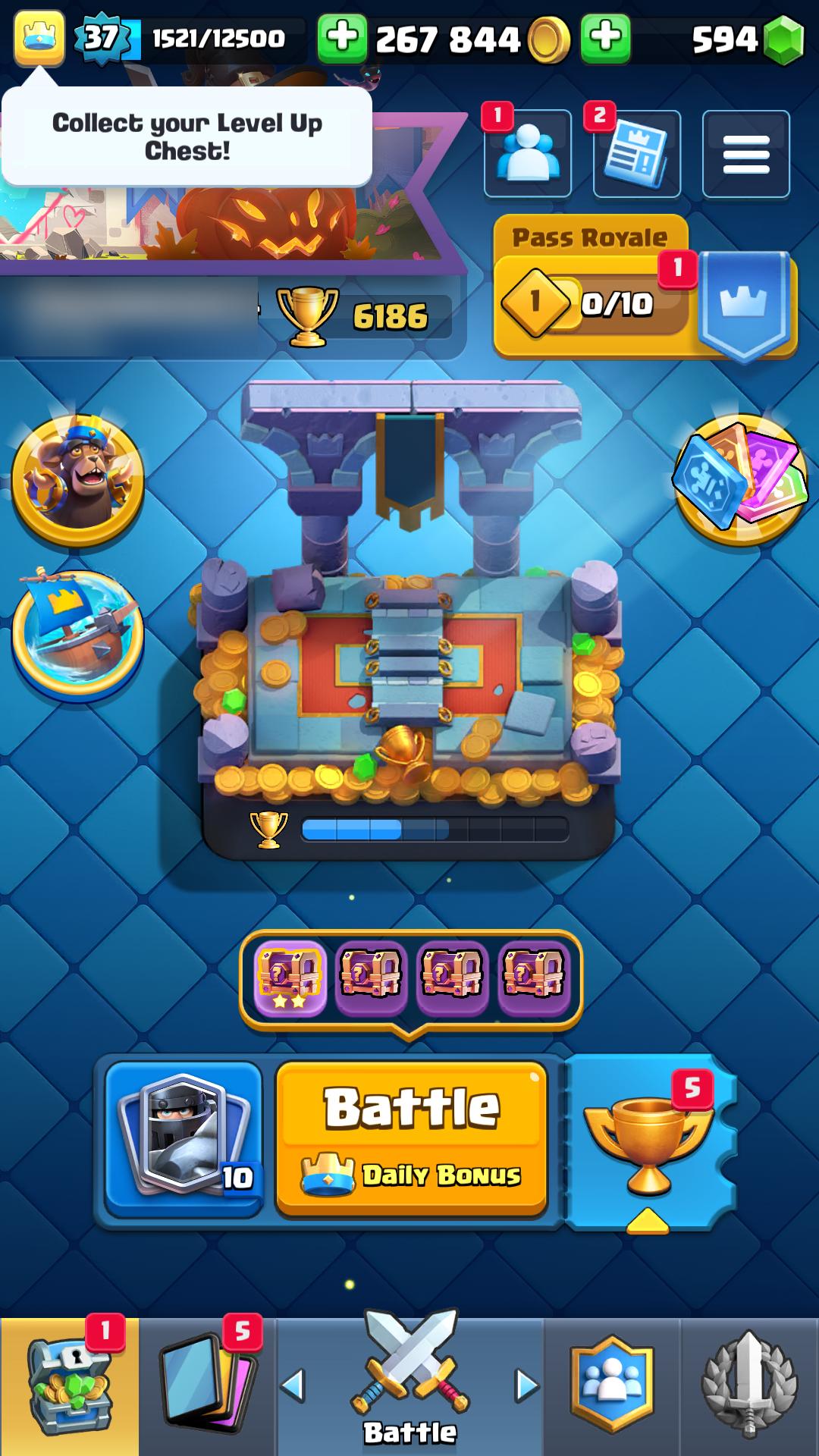Open the Shop chest tab
The height and width of the screenshot is (1456, 819).
click(x=69, y=1387)
